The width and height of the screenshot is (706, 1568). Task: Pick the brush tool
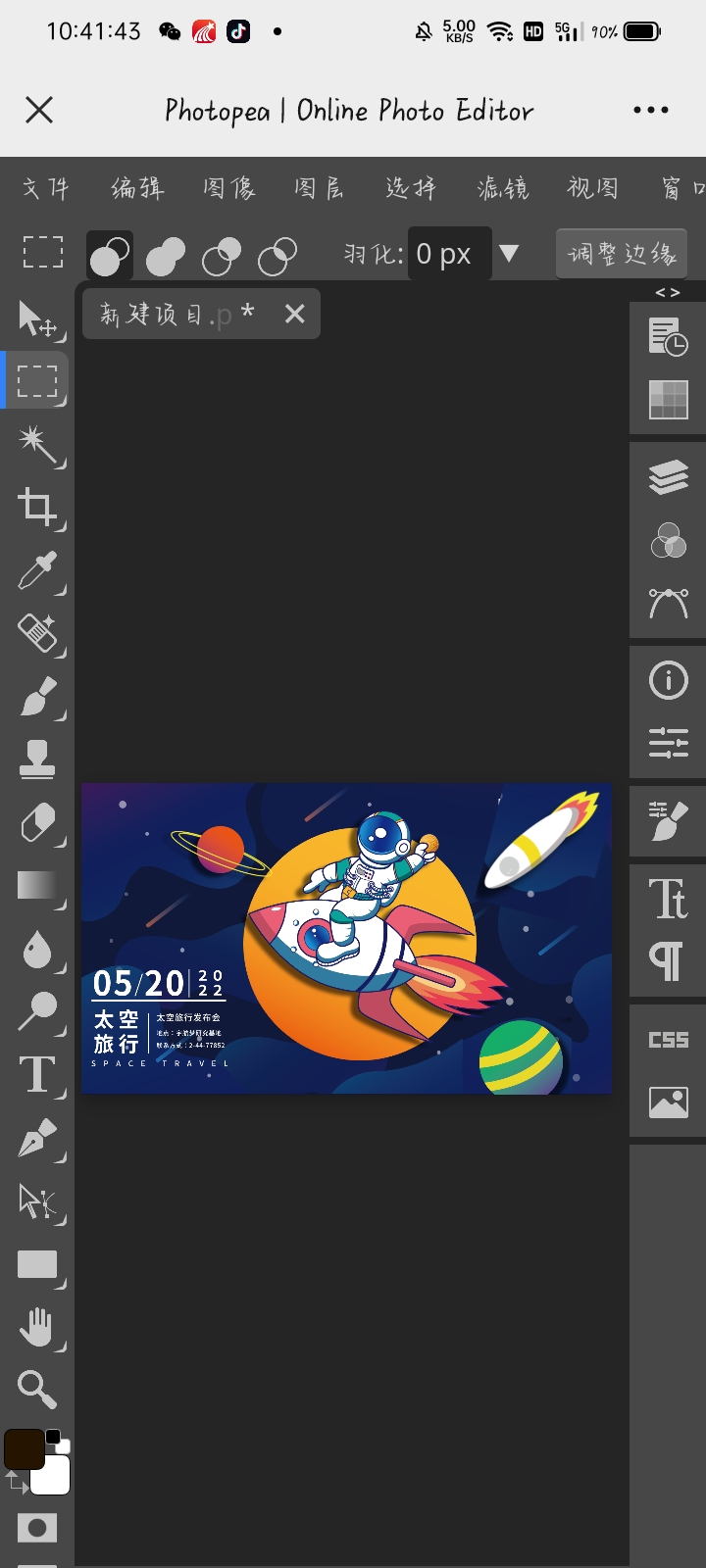(37, 697)
